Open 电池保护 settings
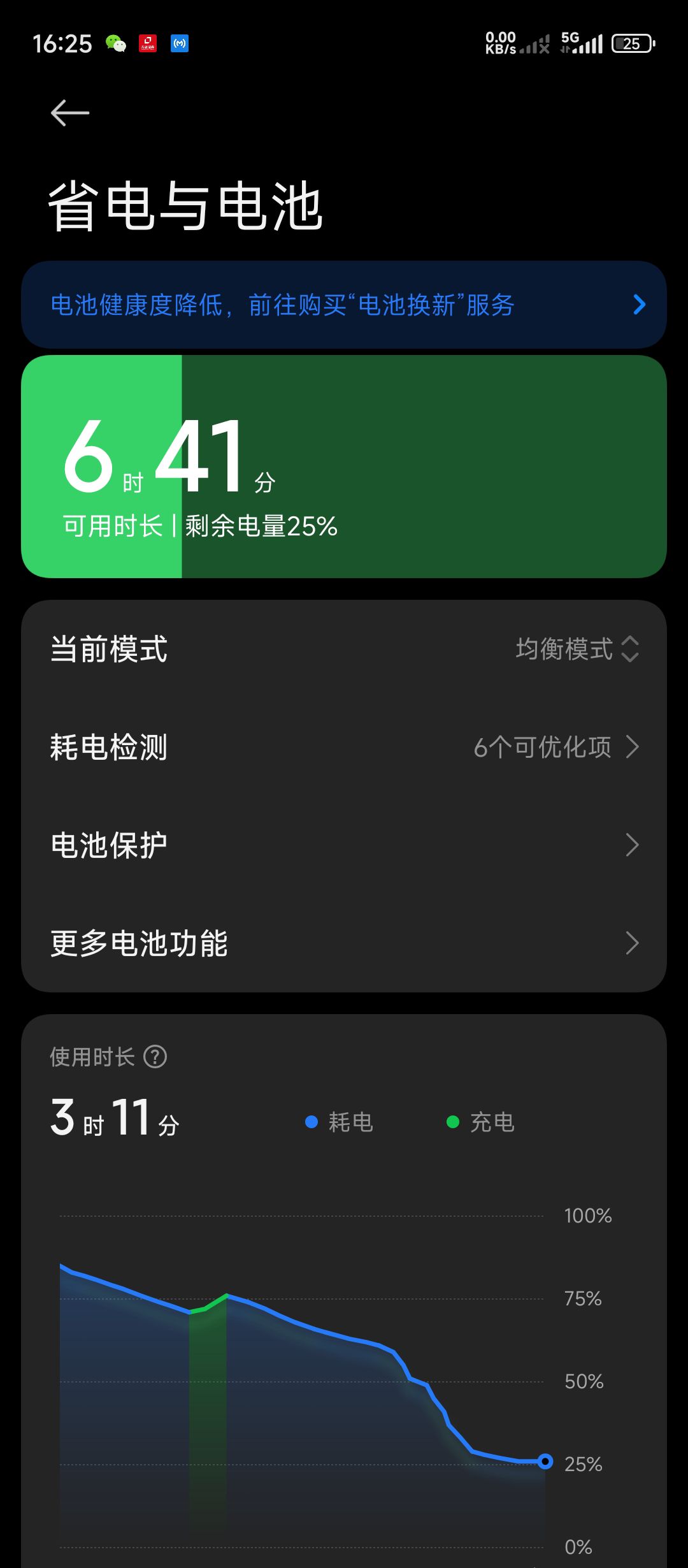688x1568 pixels. (x=344, y=845)
